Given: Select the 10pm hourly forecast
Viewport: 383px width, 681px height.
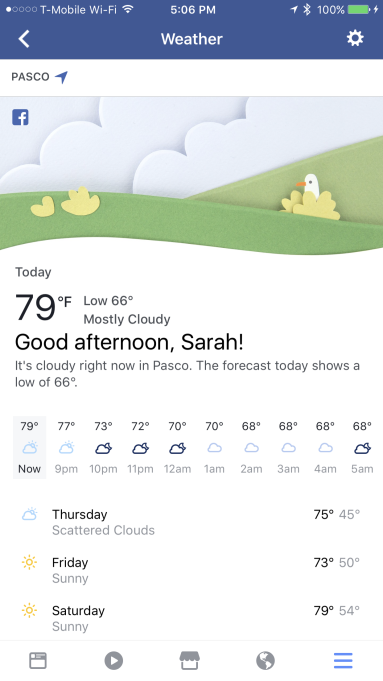Looking at the screenshot, I should click(103, 447).
